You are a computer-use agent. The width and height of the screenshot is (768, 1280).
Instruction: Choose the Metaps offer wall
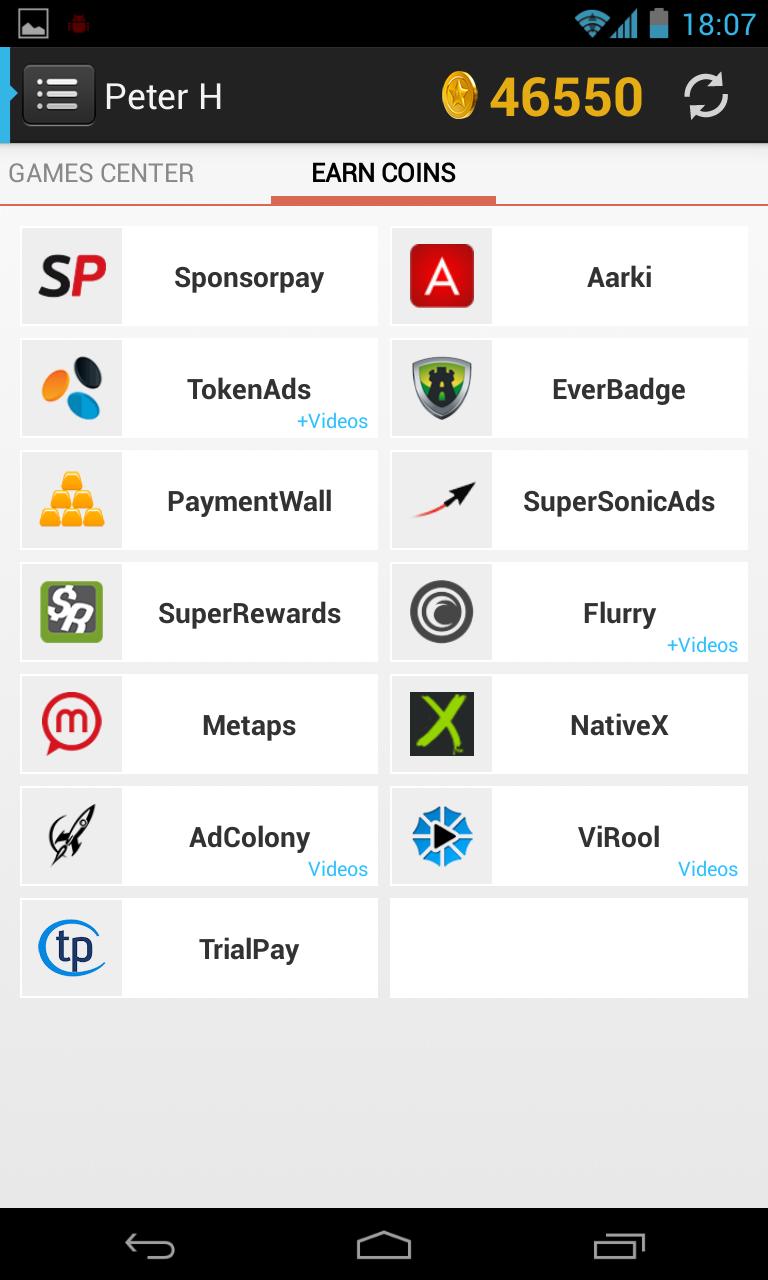(199, 725)
